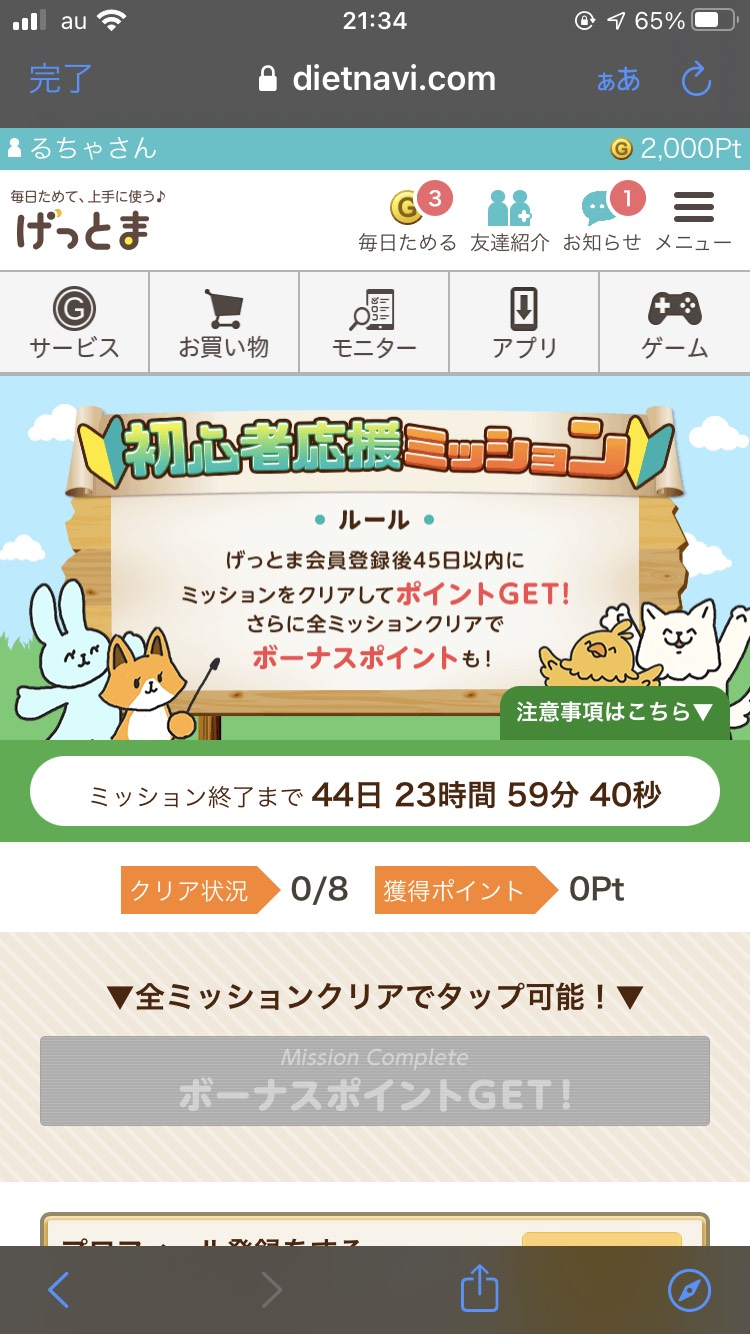Expand 注意事項はこちら notes
This screenshot has width=750, height=1334.
pyautogui.click(x=614, y=712)
